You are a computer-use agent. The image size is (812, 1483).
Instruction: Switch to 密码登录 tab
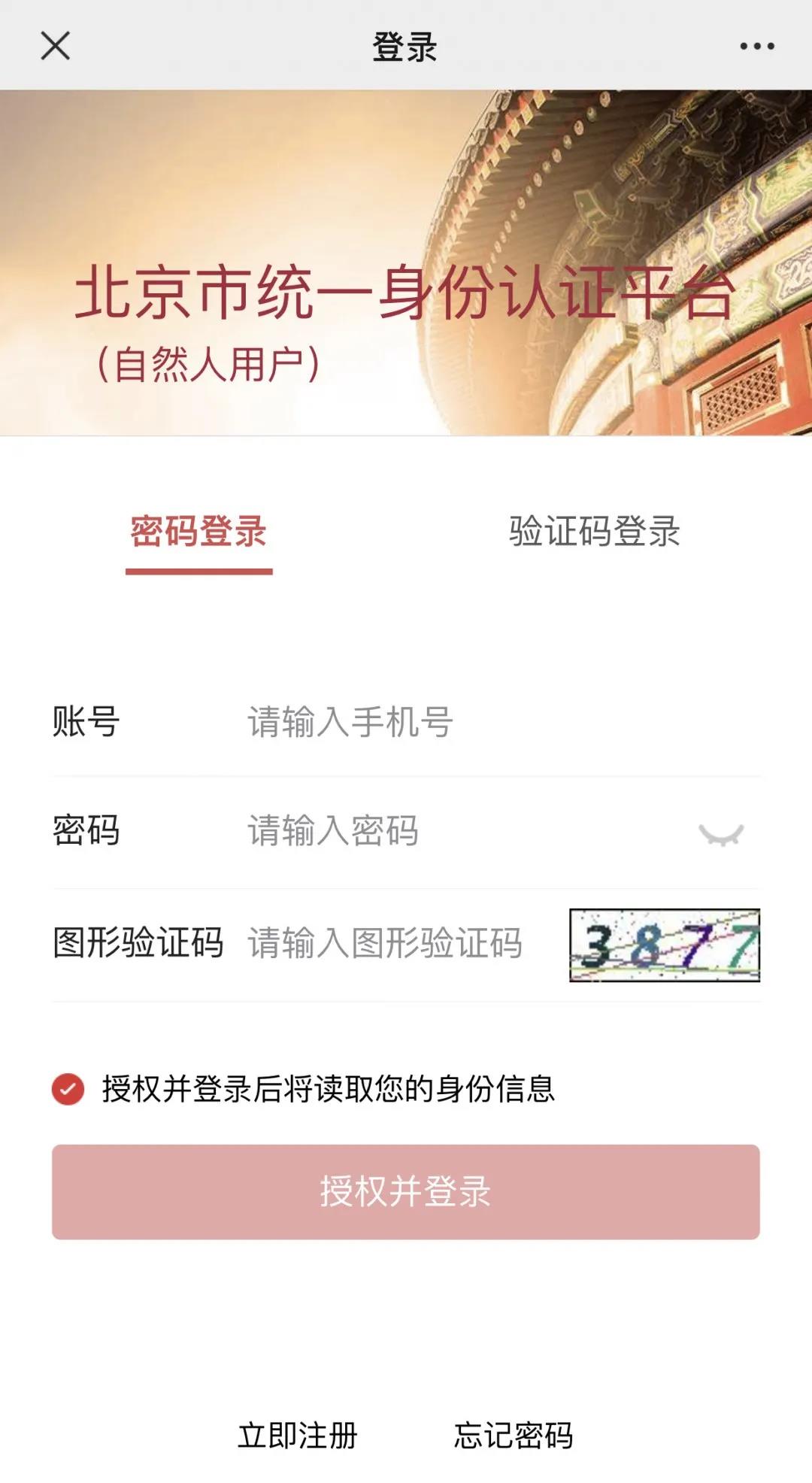point(198,532)
